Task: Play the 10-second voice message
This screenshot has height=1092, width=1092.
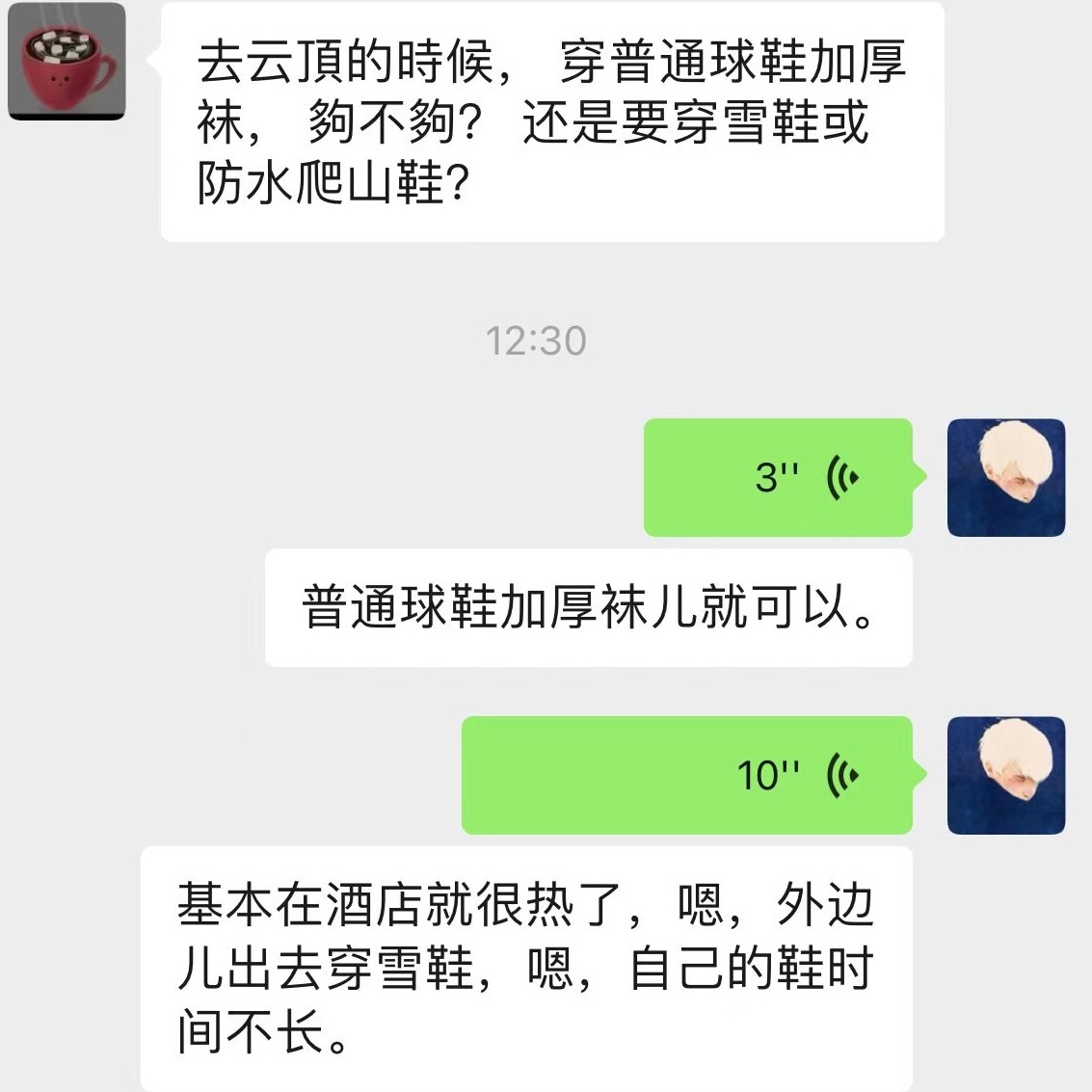Action: [686, 775]
